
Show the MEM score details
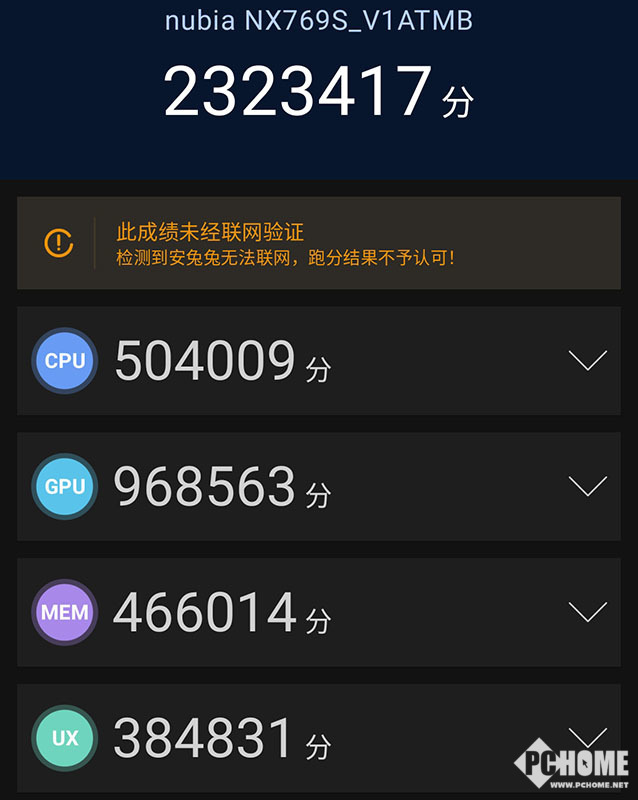[x=587, y=612]
